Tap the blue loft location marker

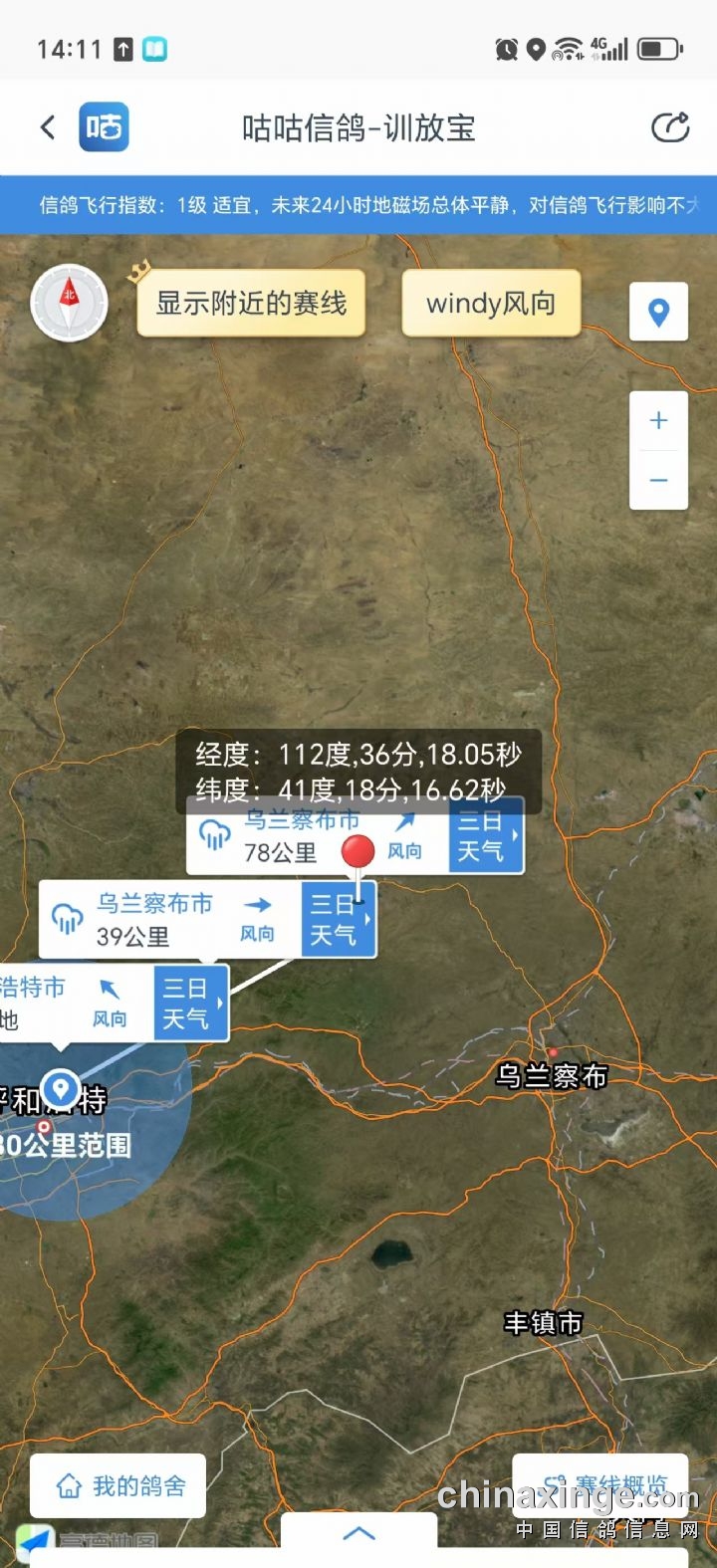point(61,1086)
